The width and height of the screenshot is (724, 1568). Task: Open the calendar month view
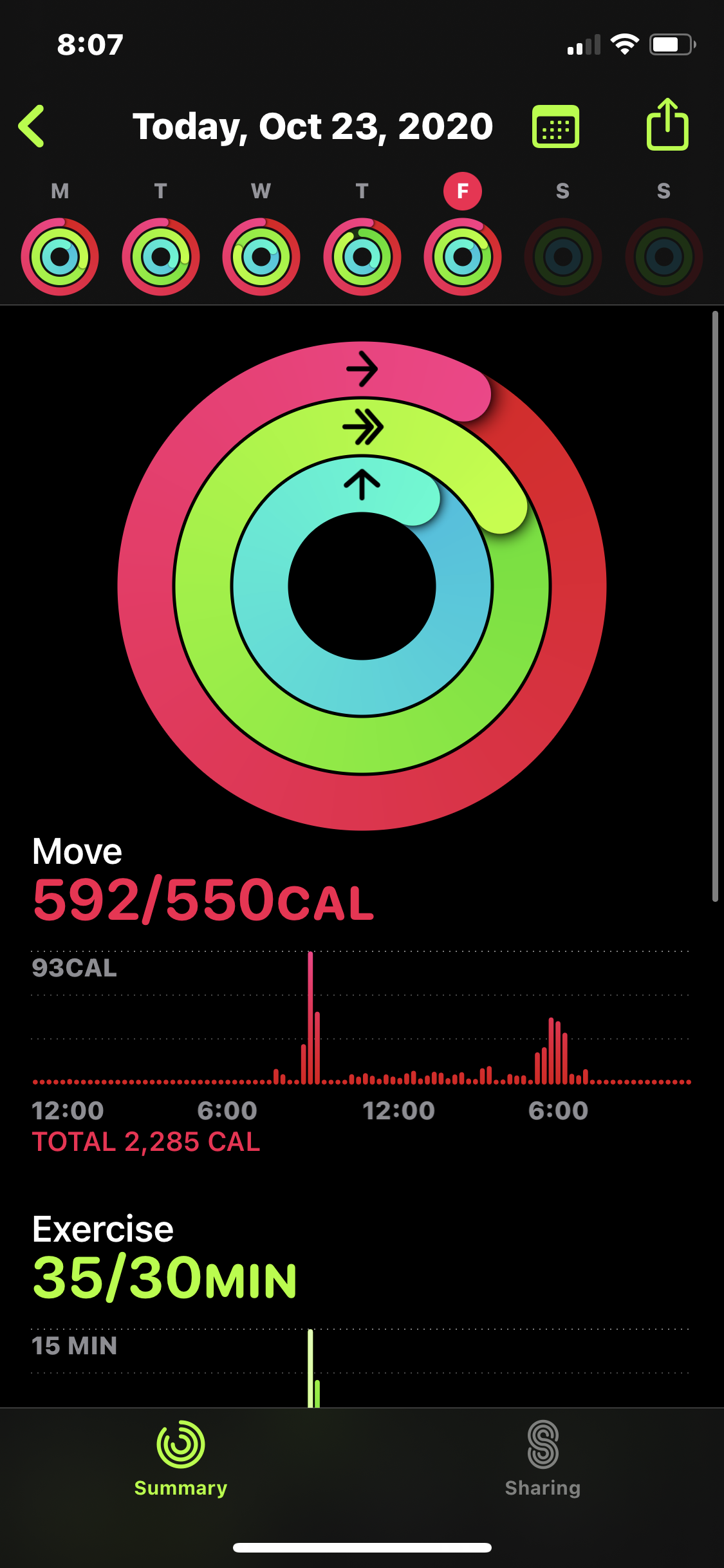(x=555, y=126)
